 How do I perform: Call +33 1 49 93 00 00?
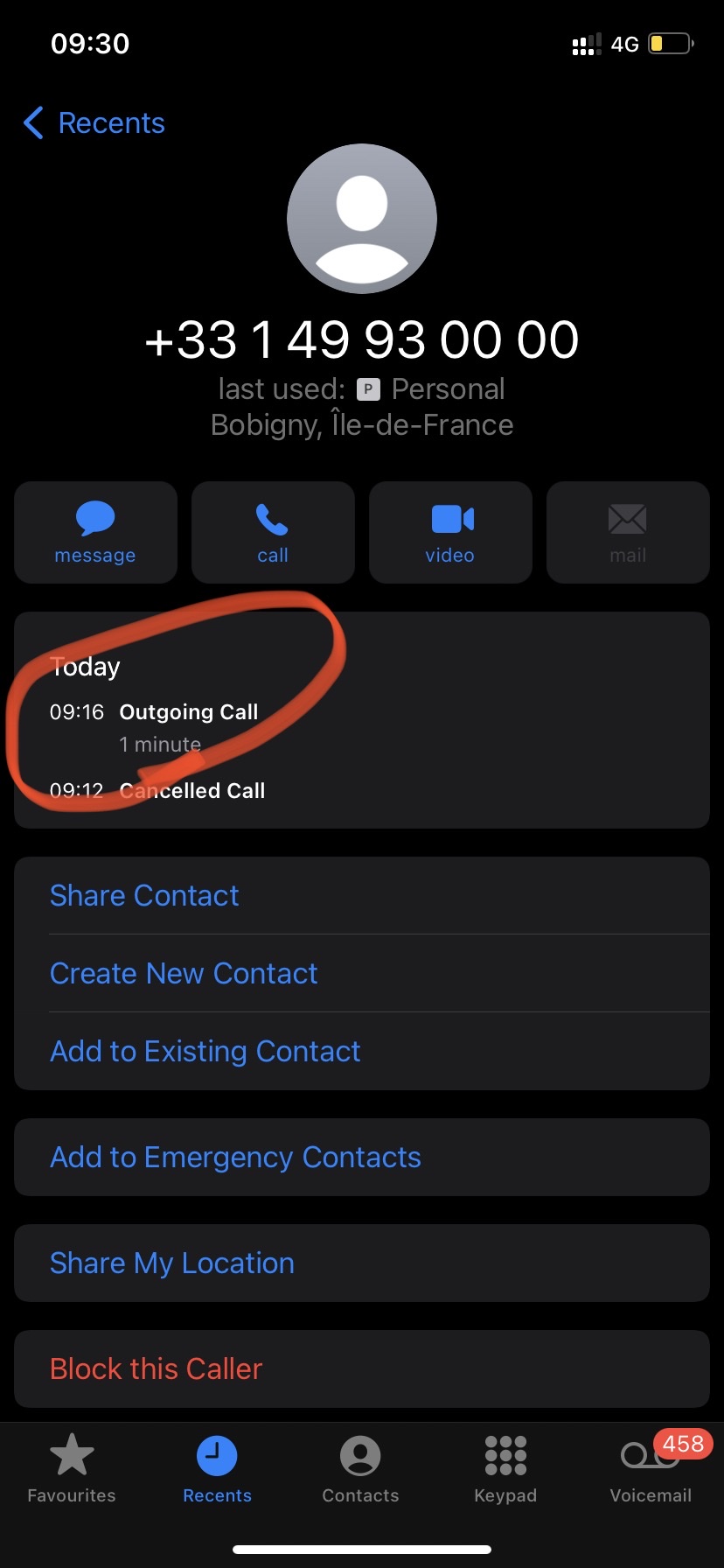[x=273, y=532]
